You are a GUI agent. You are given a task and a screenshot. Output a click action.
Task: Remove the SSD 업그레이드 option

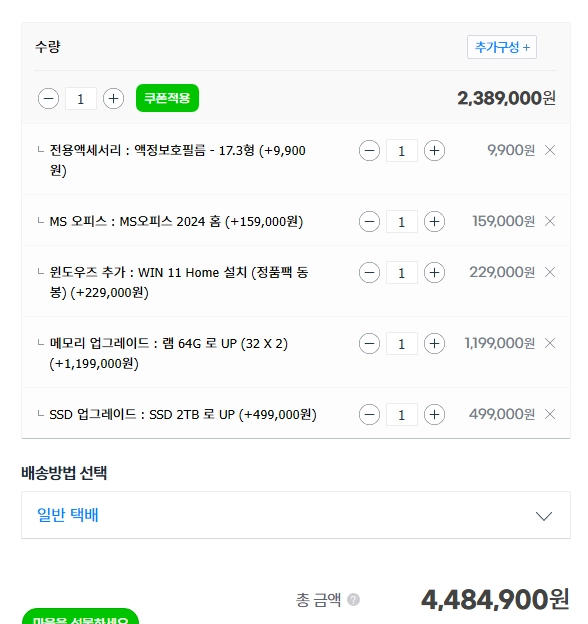click(x=550, y=414)
